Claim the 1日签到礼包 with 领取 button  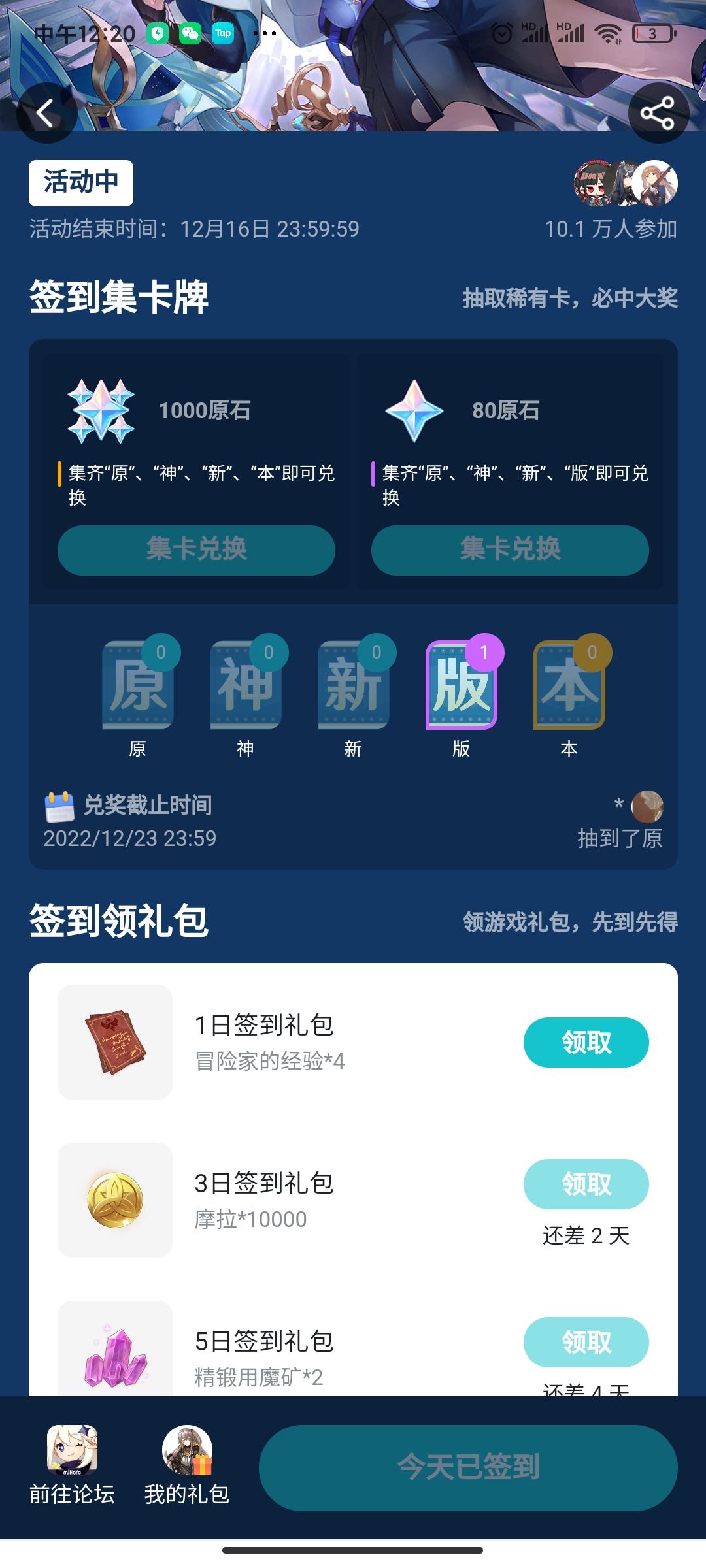coord(586,1043)
